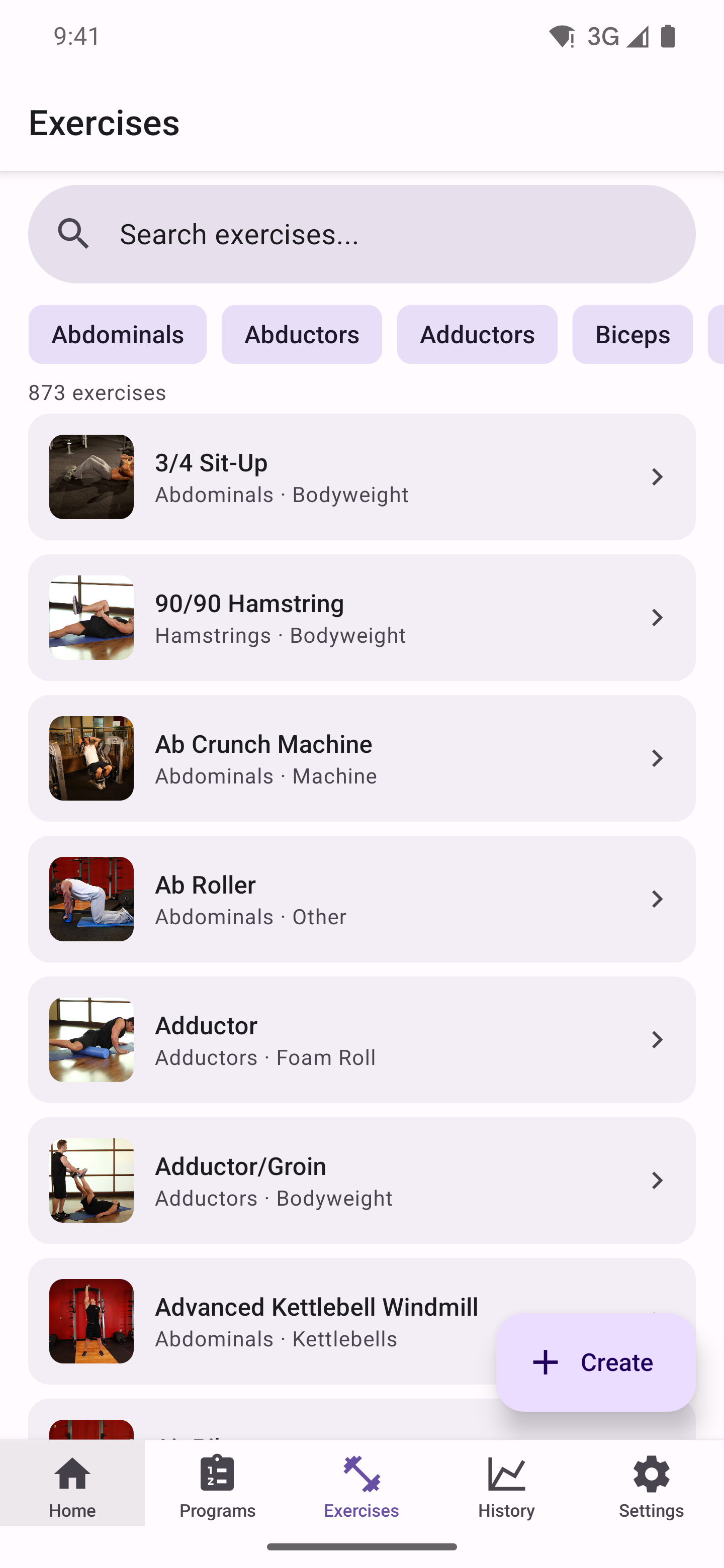Tap the battery icon in status bar
The width and height of the screenshot is (724, 1568).
667,36
